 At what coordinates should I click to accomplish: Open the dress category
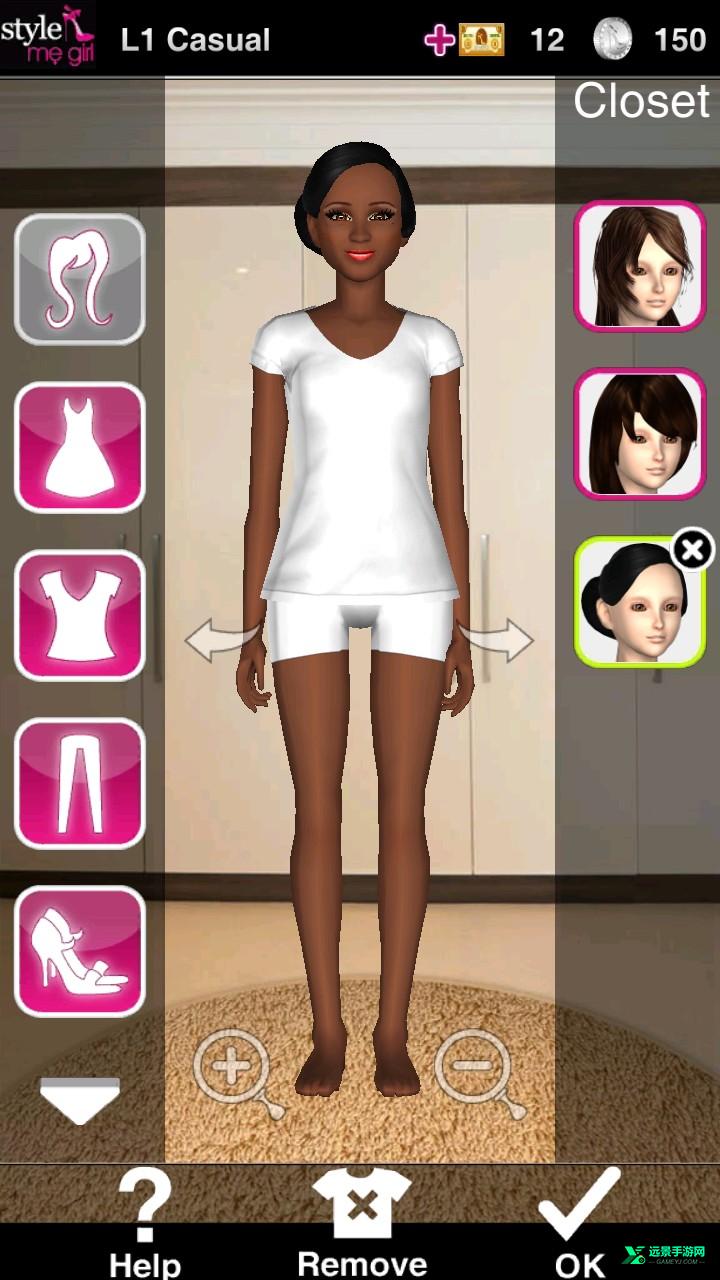[x=80, y=447]
